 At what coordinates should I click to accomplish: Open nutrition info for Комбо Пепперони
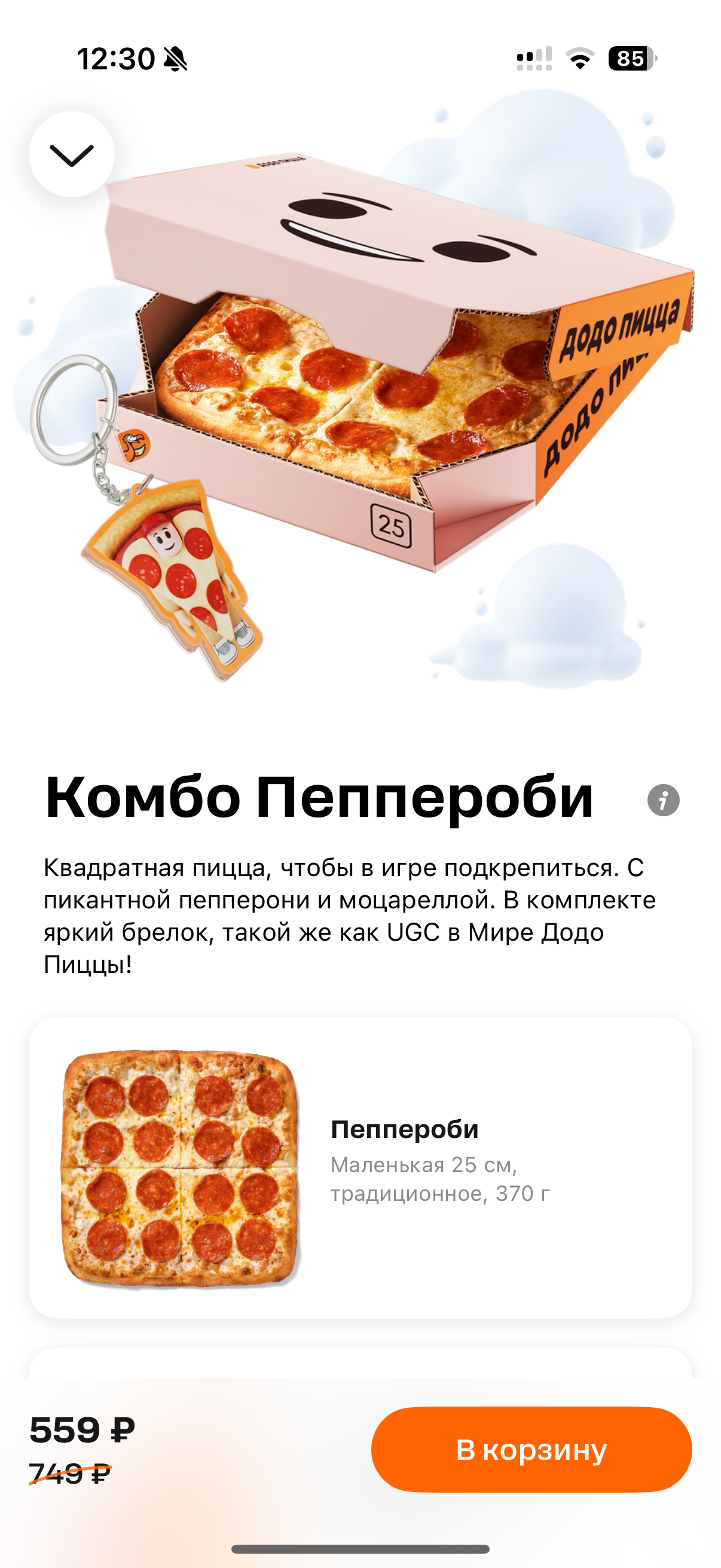click(x=663, y=800)
